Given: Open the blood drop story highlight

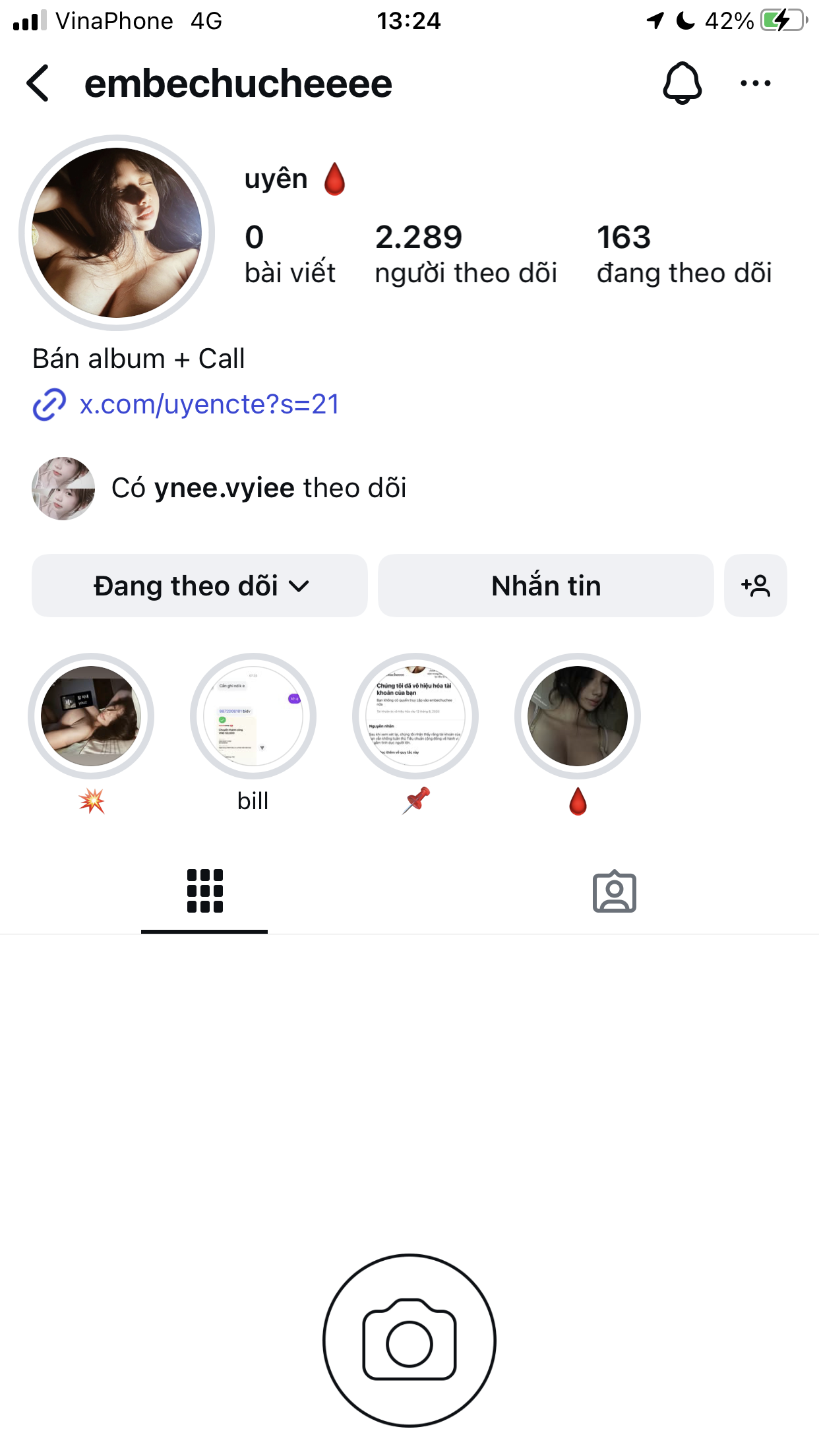Looking at the screenshot, I should [x=578, y=716].
